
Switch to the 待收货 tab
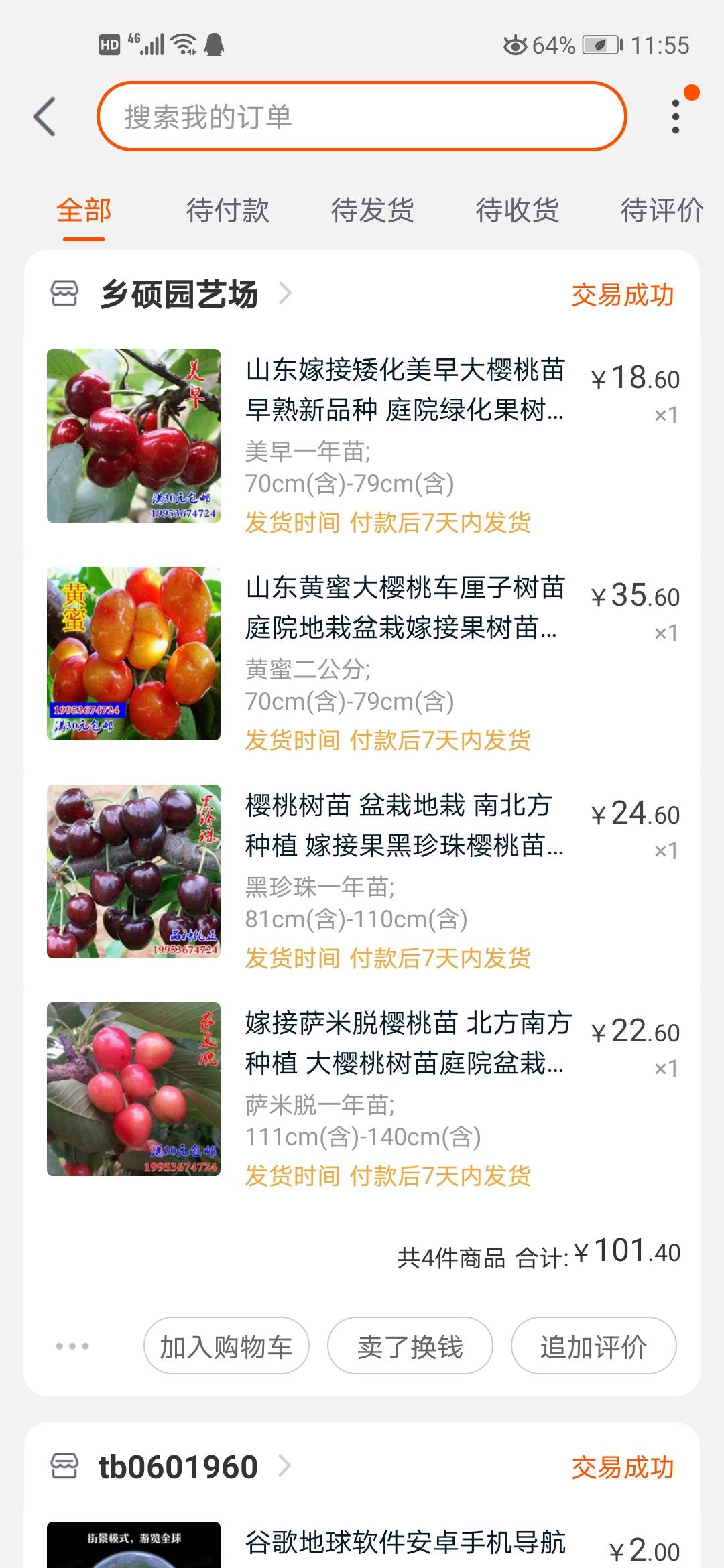click(x=517, y=210)
